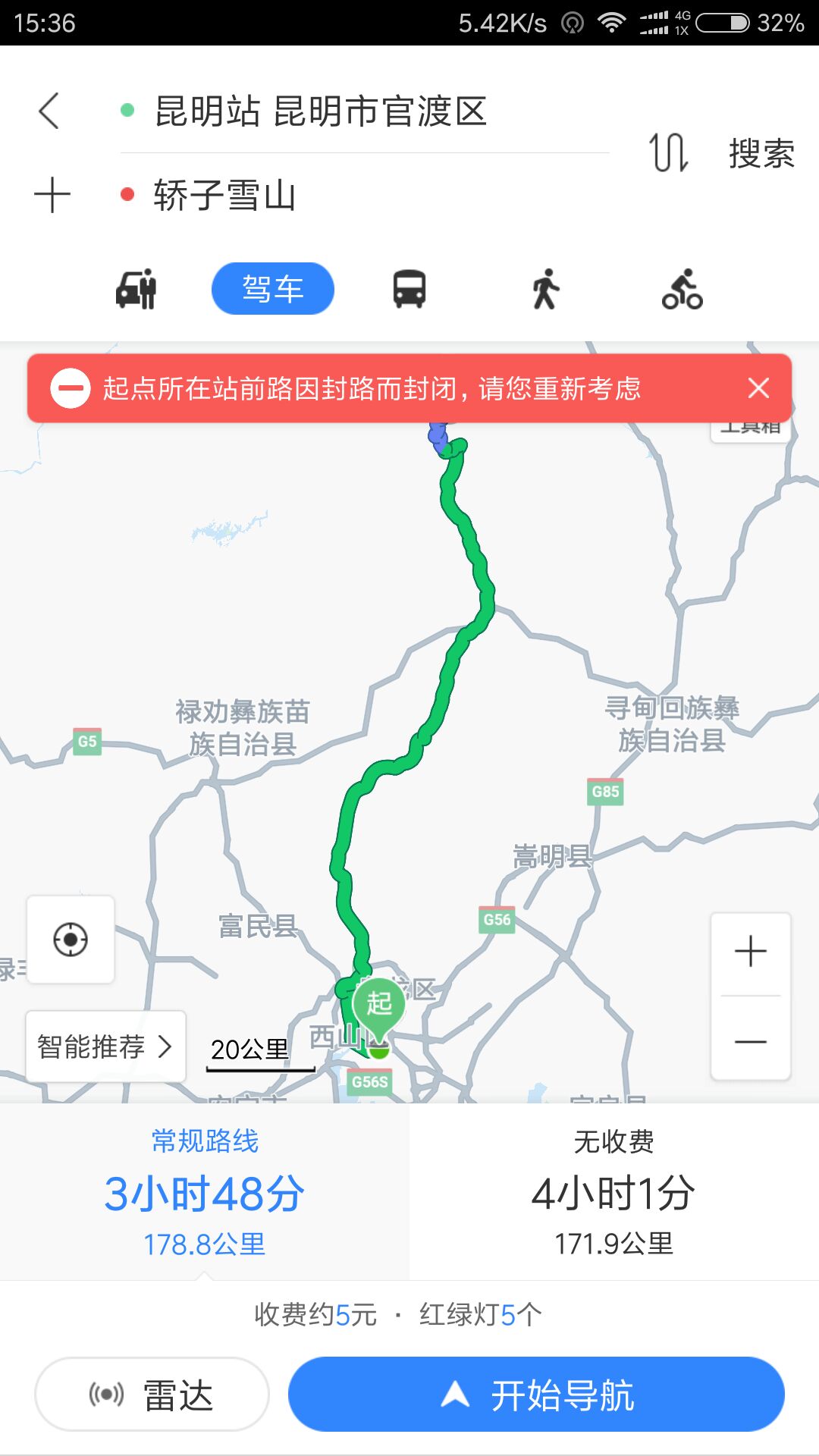Edit the destination 轿子雪山 field
819x1456 pixels.
(x=365, y=195)
